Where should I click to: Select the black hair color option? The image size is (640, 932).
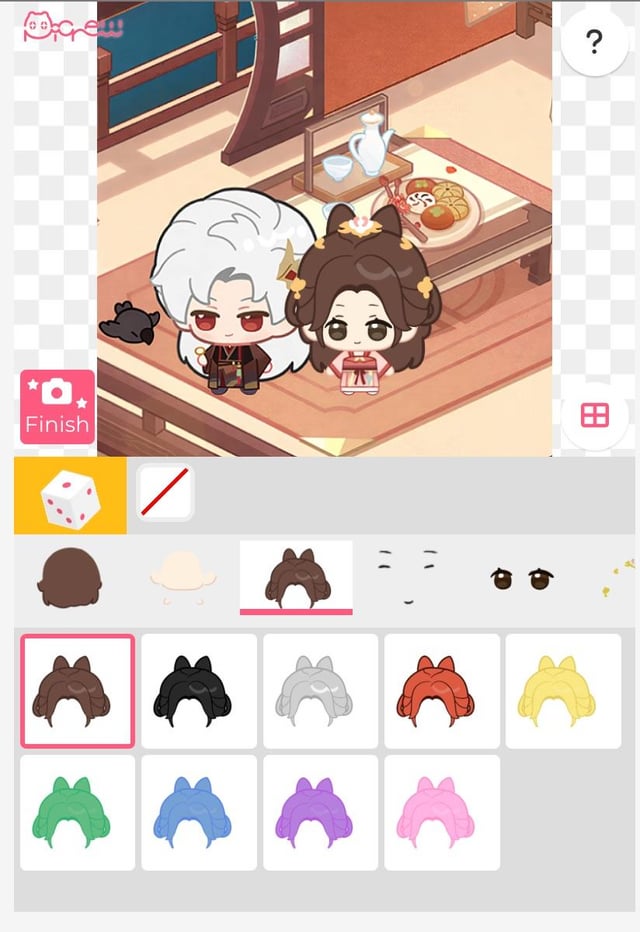199,691
